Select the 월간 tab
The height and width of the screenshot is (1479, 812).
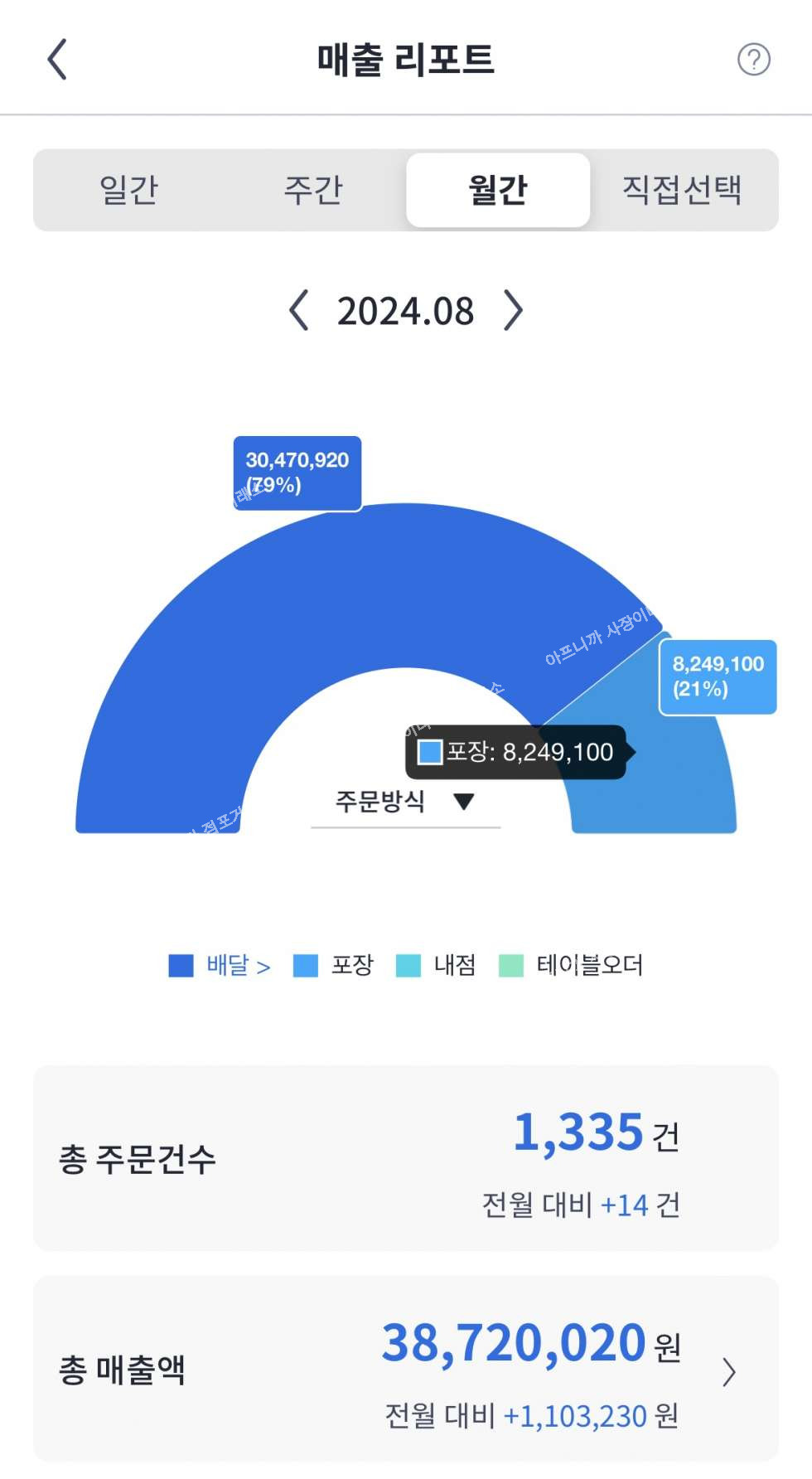click(498, 190)
